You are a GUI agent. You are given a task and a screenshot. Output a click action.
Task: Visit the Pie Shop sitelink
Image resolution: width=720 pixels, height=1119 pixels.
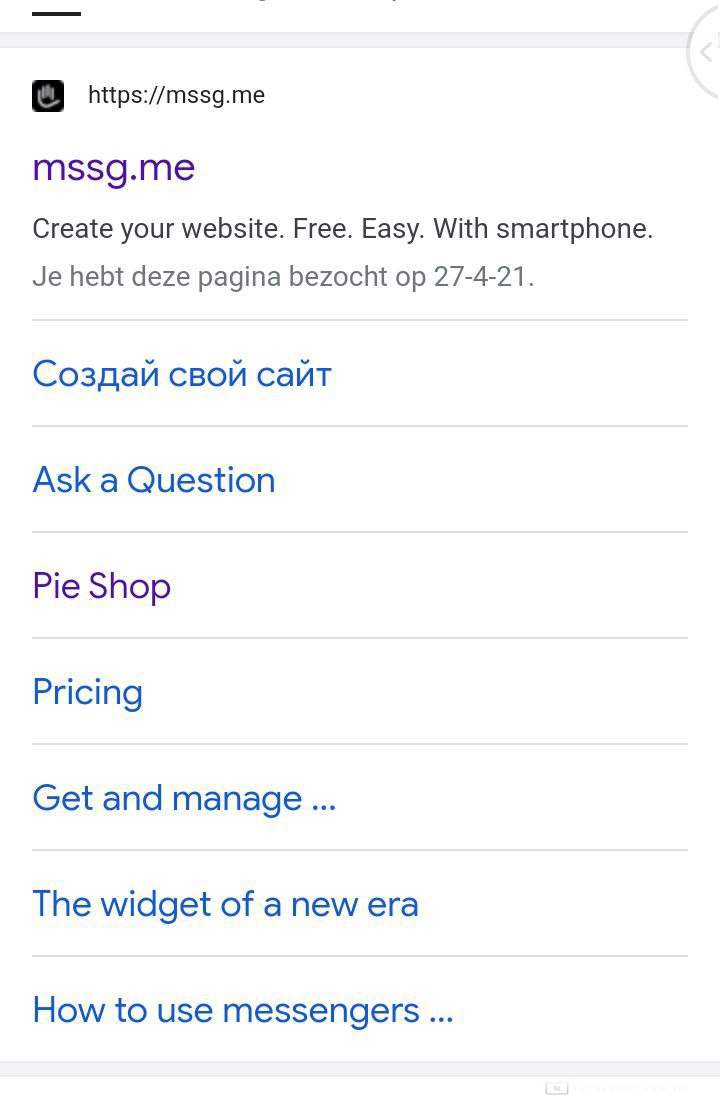pos(102,586)
